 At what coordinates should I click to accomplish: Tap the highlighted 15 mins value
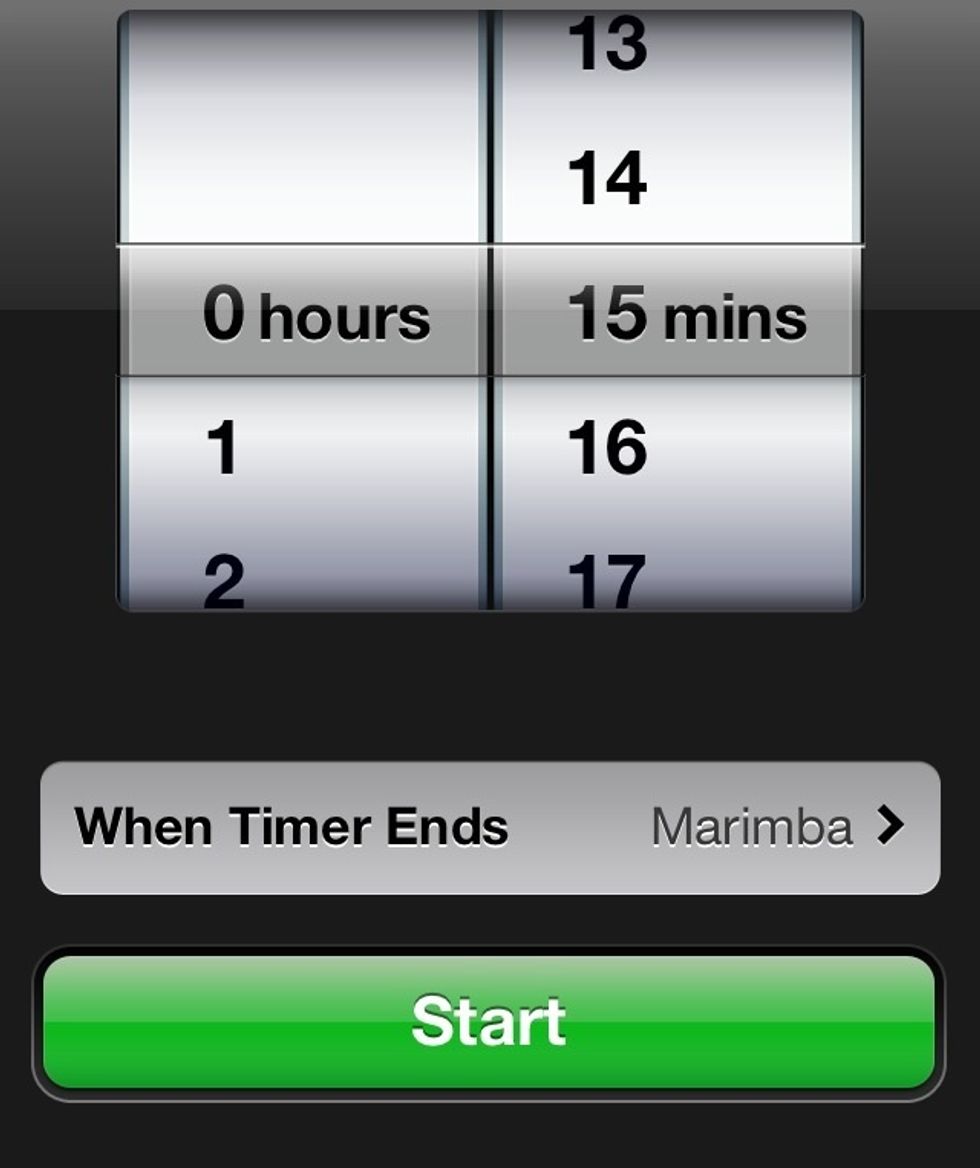(690, 316)
